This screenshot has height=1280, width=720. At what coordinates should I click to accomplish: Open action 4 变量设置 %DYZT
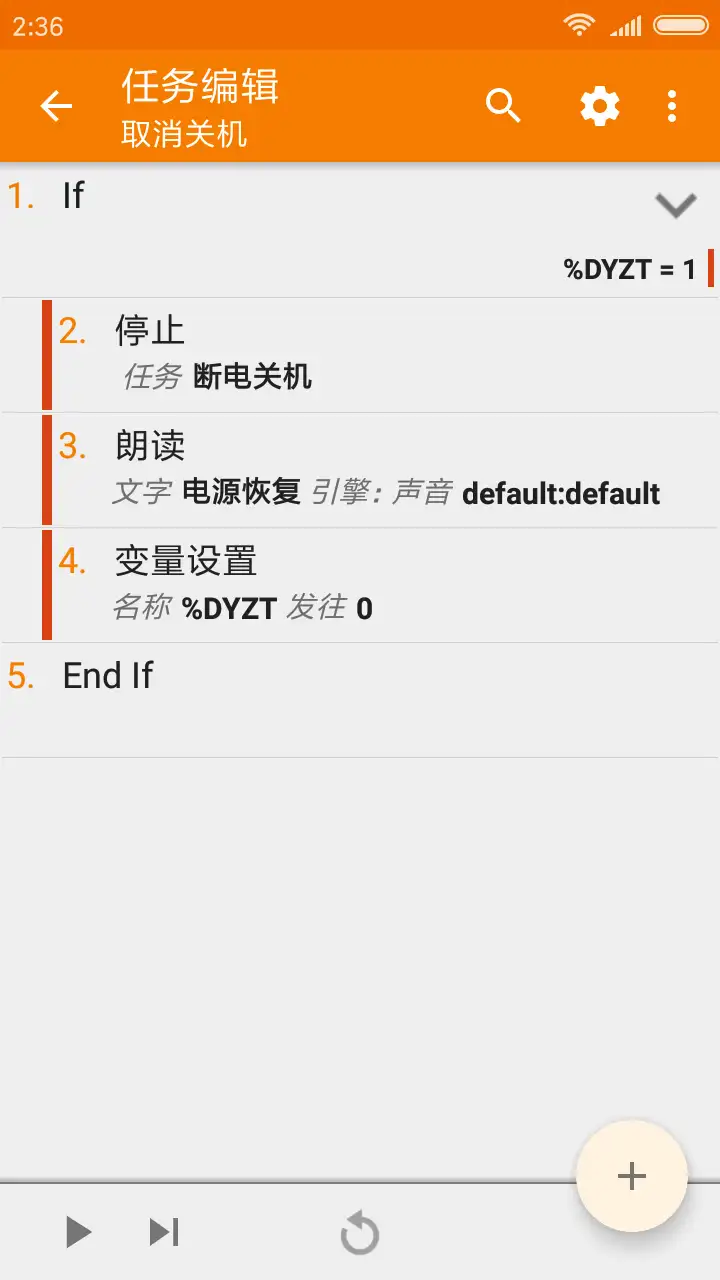[x=381, y=585]
